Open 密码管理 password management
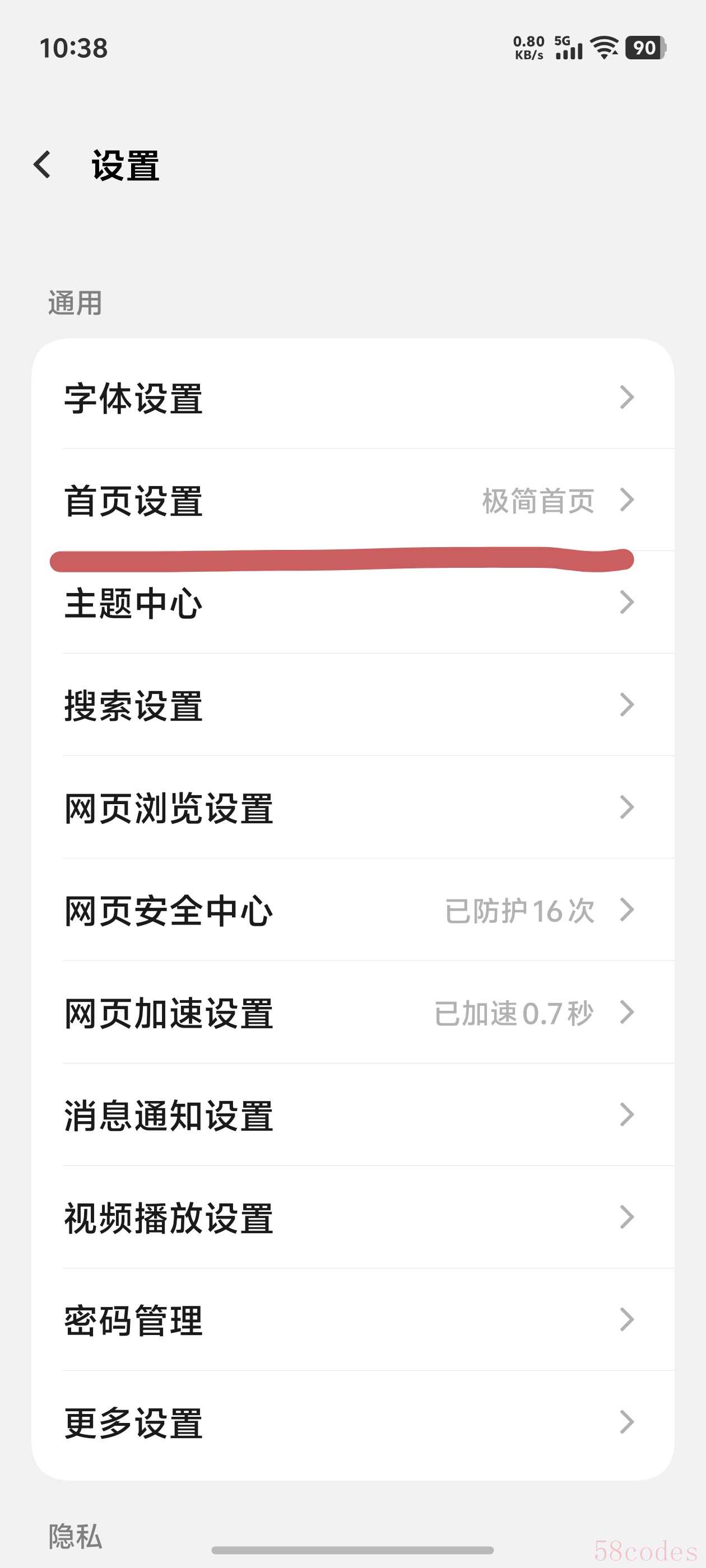Image resolution: width=706 pixels, height=1568 pixels. click(352, 1320)
